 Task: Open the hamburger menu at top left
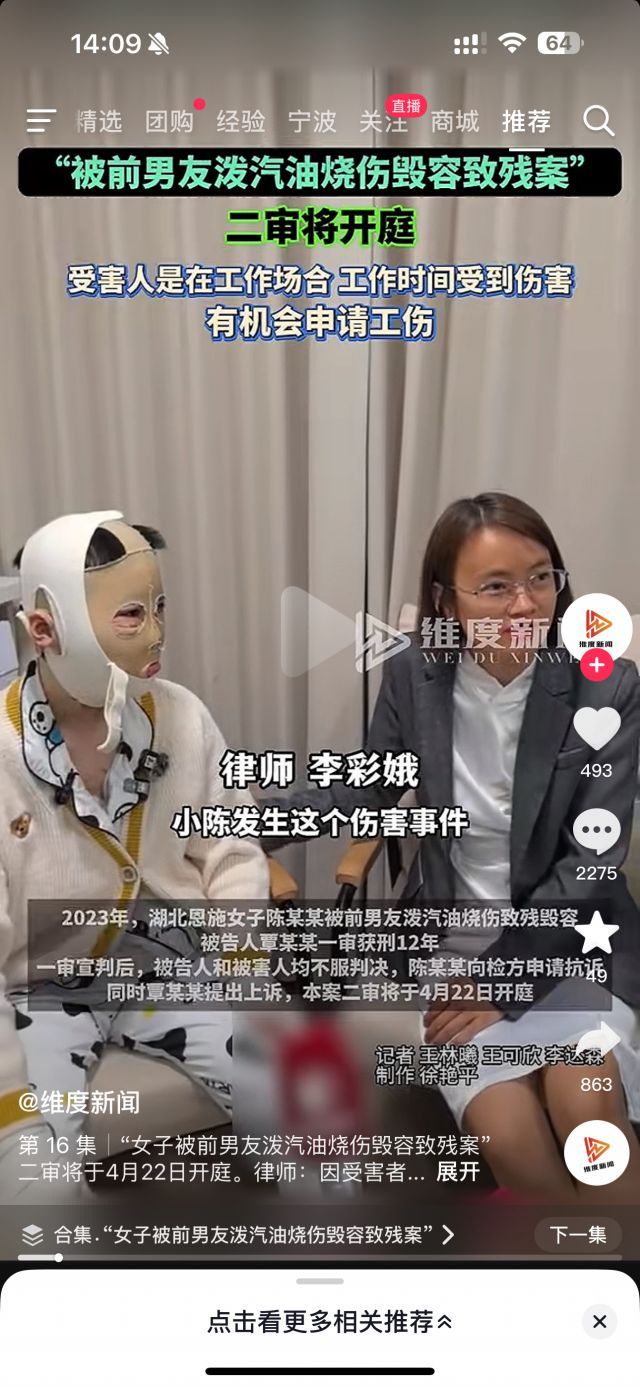(40, 121)
